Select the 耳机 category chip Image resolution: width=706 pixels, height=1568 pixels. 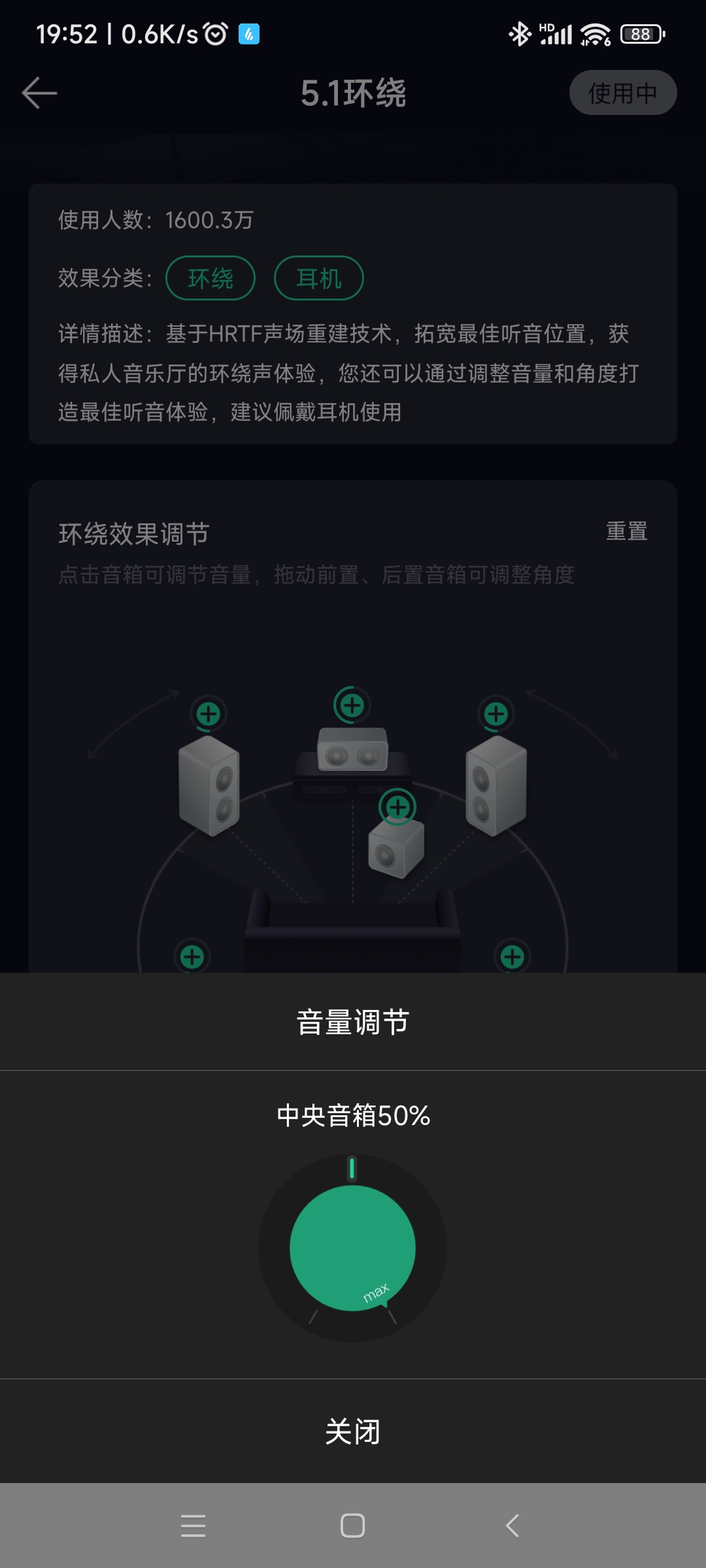[318, 278]
